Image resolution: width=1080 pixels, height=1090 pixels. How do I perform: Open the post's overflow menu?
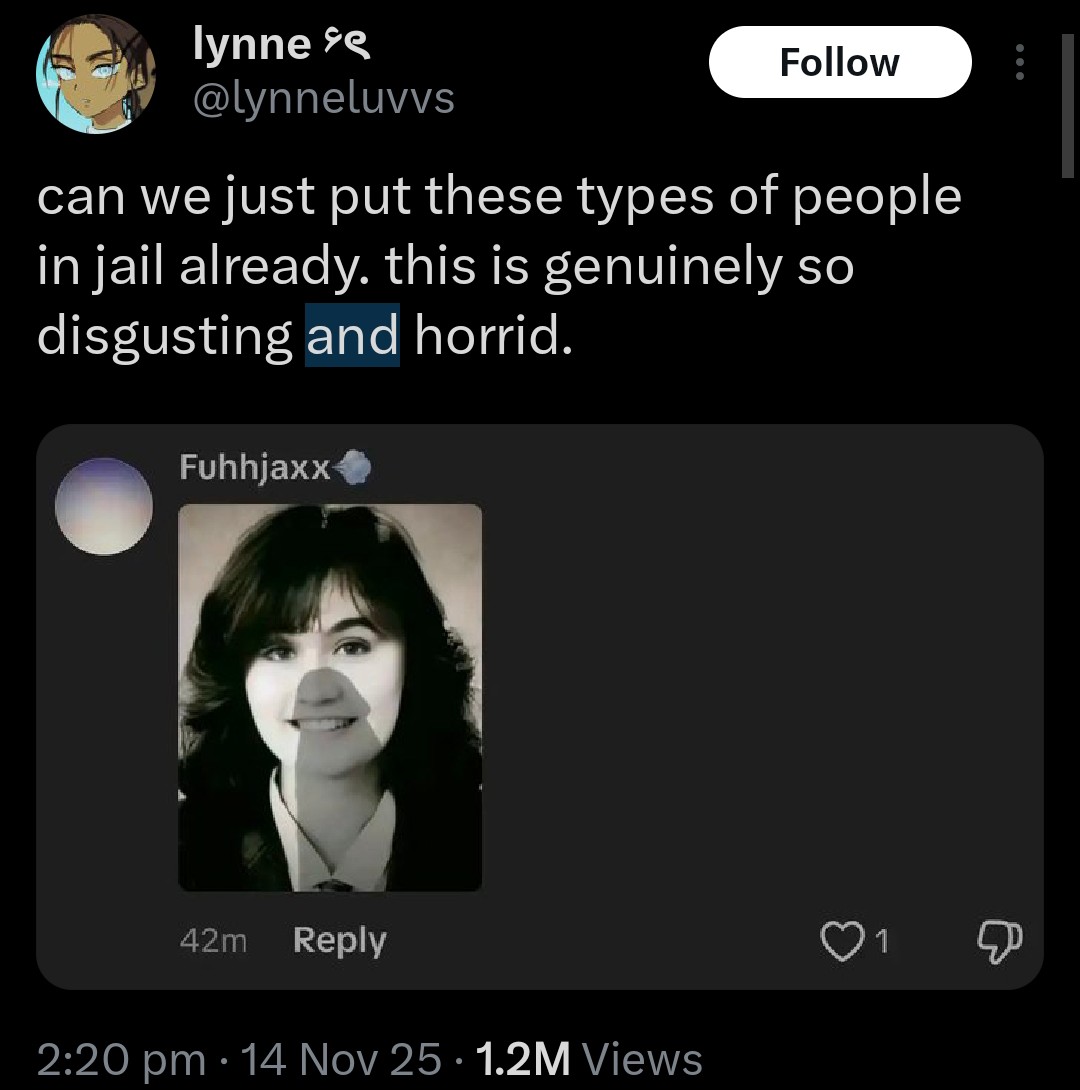pyautogui.click(x=1019, y=62)
